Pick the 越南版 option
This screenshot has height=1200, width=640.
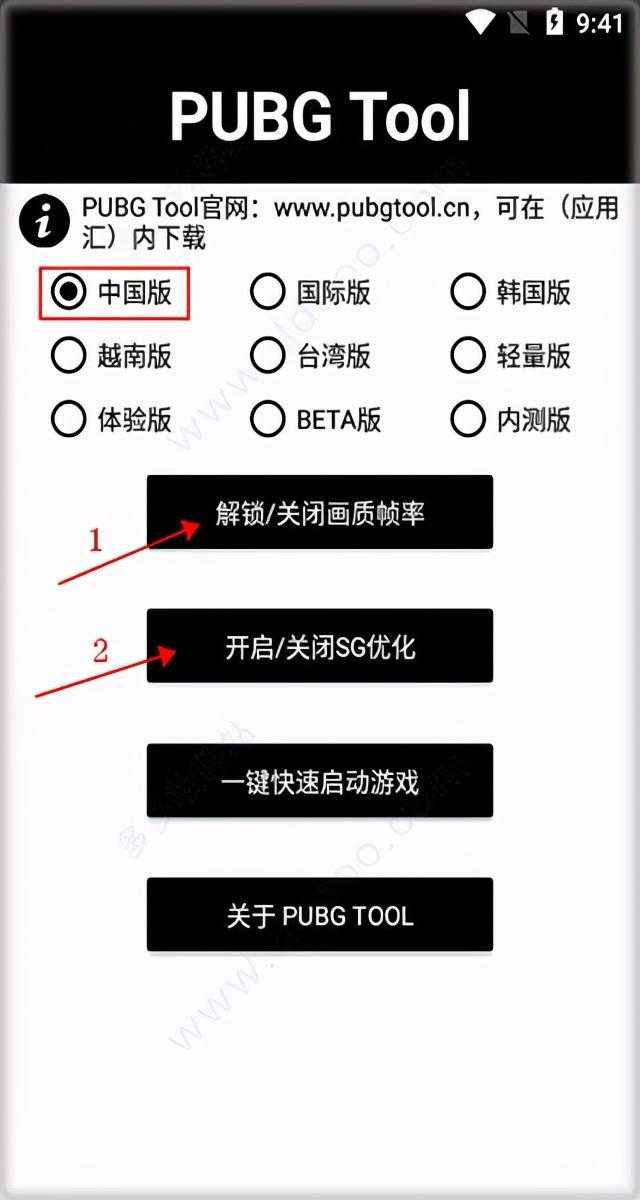[112, 355]
